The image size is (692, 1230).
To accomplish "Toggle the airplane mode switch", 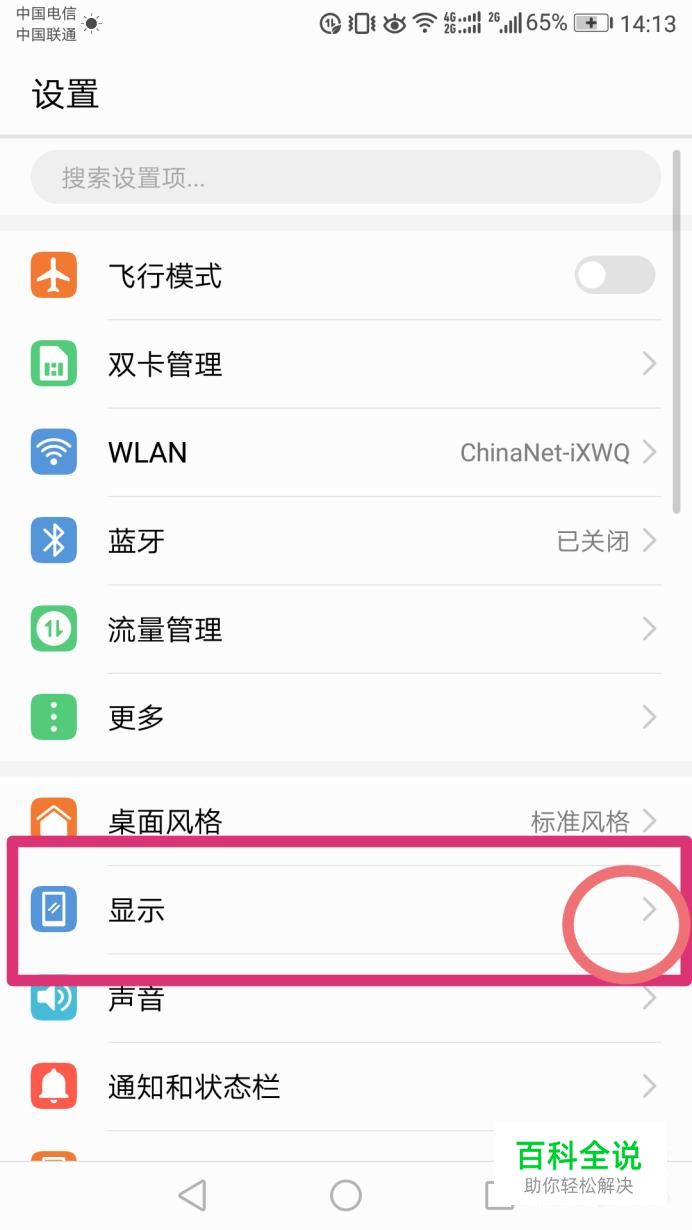I will pos(614,275).
